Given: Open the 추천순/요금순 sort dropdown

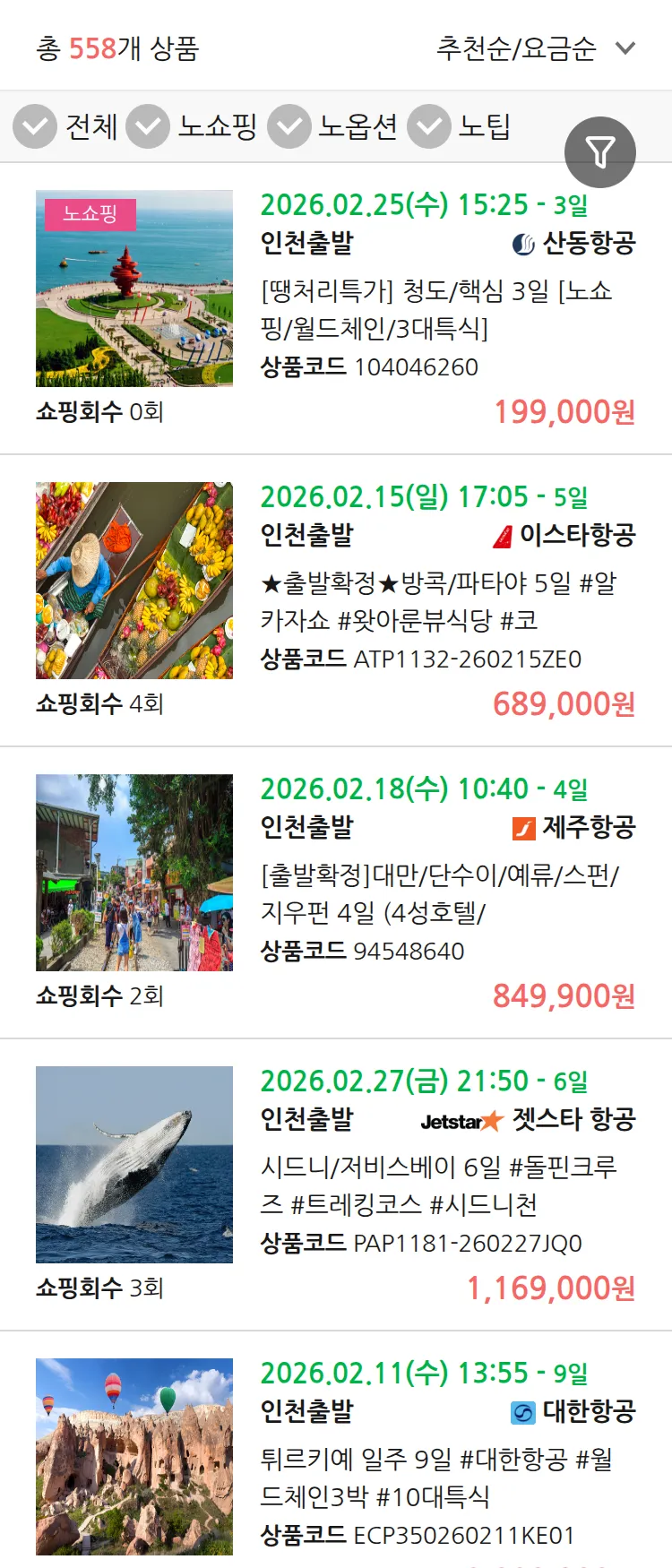Looking at the screenshot, I should 516,46.
